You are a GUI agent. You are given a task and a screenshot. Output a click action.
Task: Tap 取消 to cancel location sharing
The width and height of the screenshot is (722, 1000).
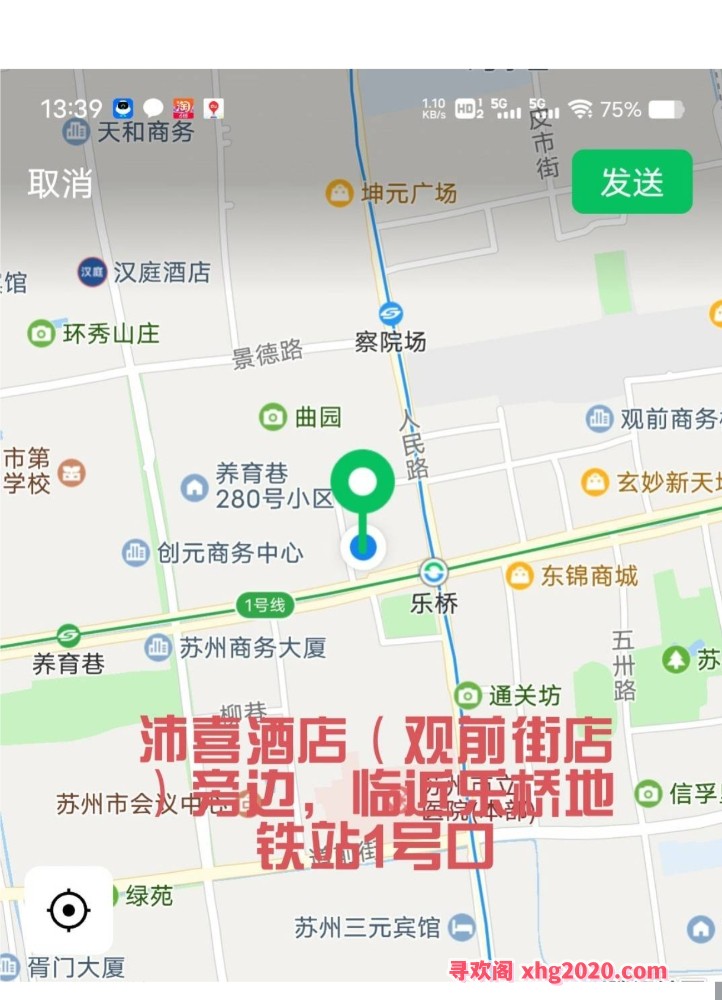(x=60, y=183)
